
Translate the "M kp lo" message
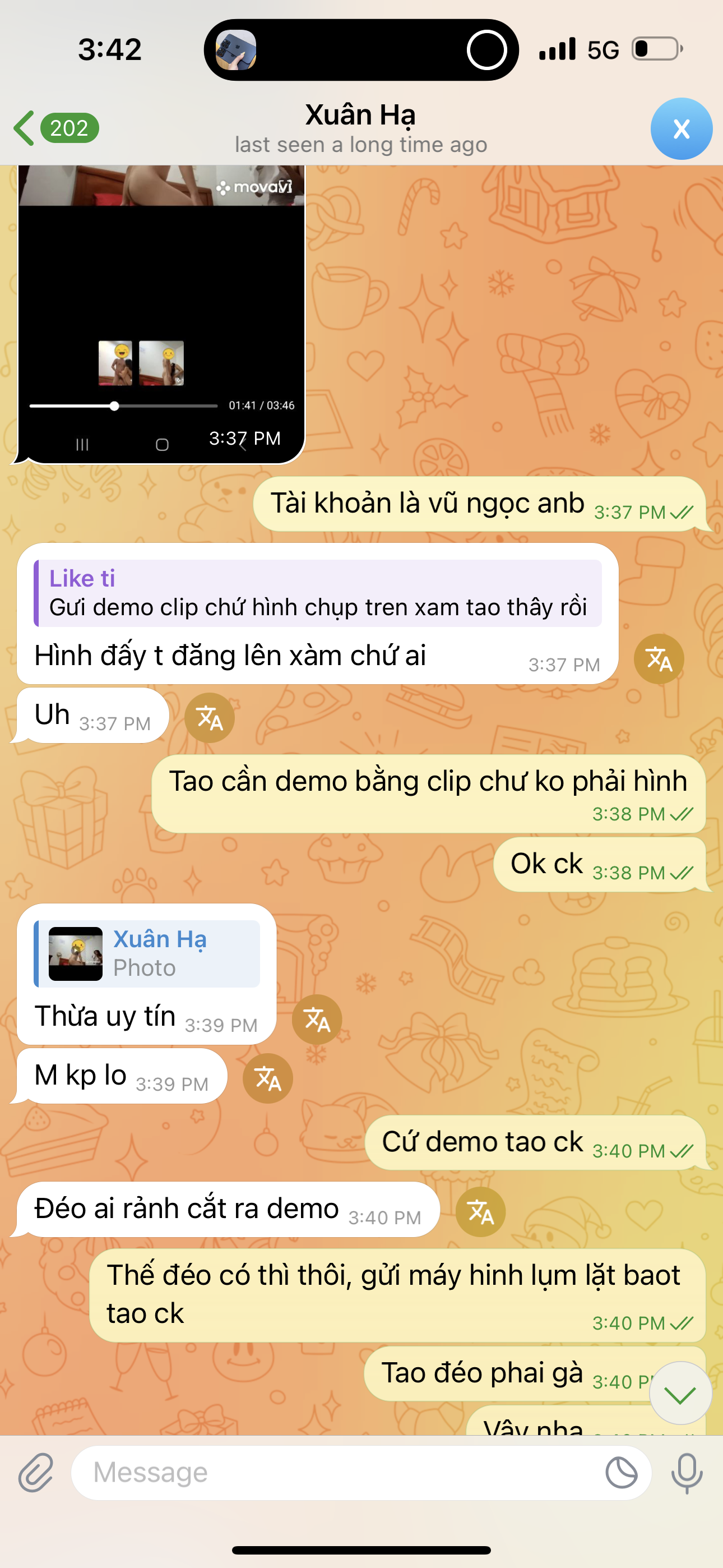point(267,1078)
